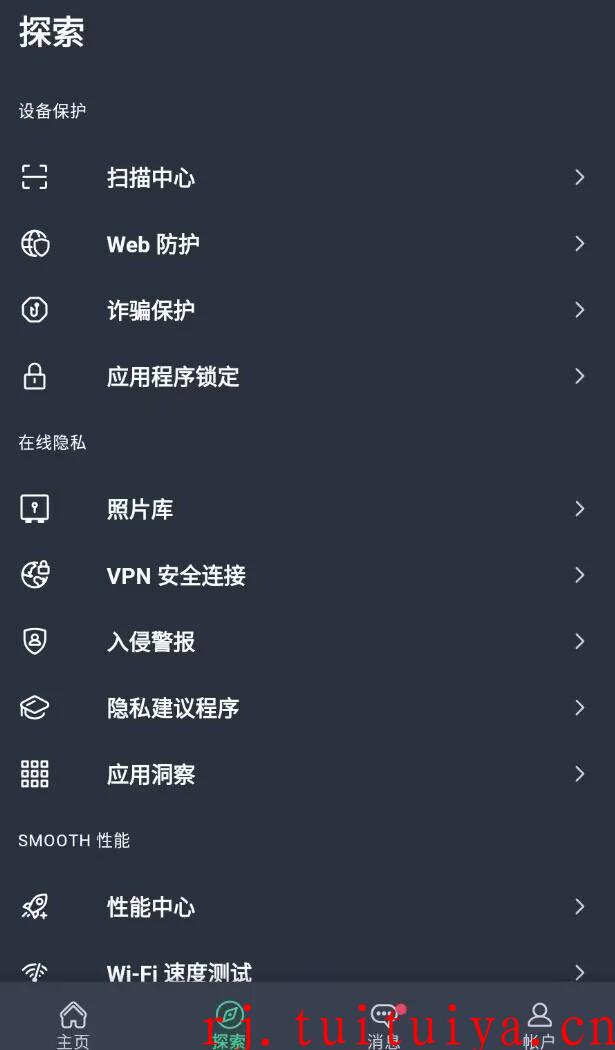Open 应用洞察 app insights
The height and width of the screenshot is (1050, 615).
tap(308, 774)
